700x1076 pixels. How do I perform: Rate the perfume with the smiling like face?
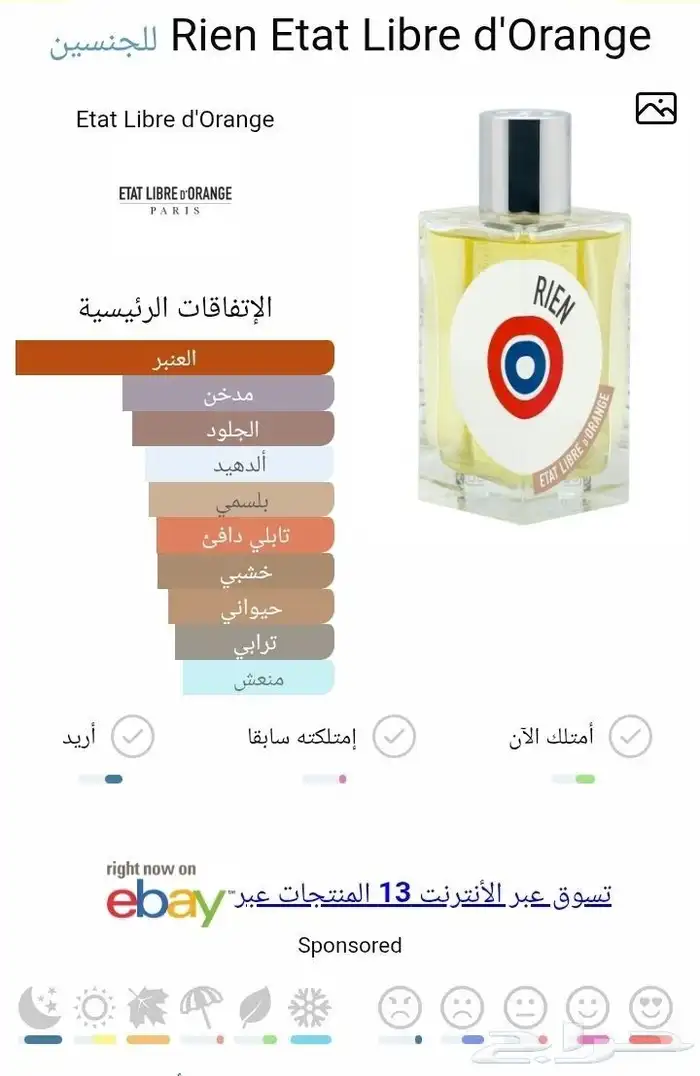point(588,1008)
